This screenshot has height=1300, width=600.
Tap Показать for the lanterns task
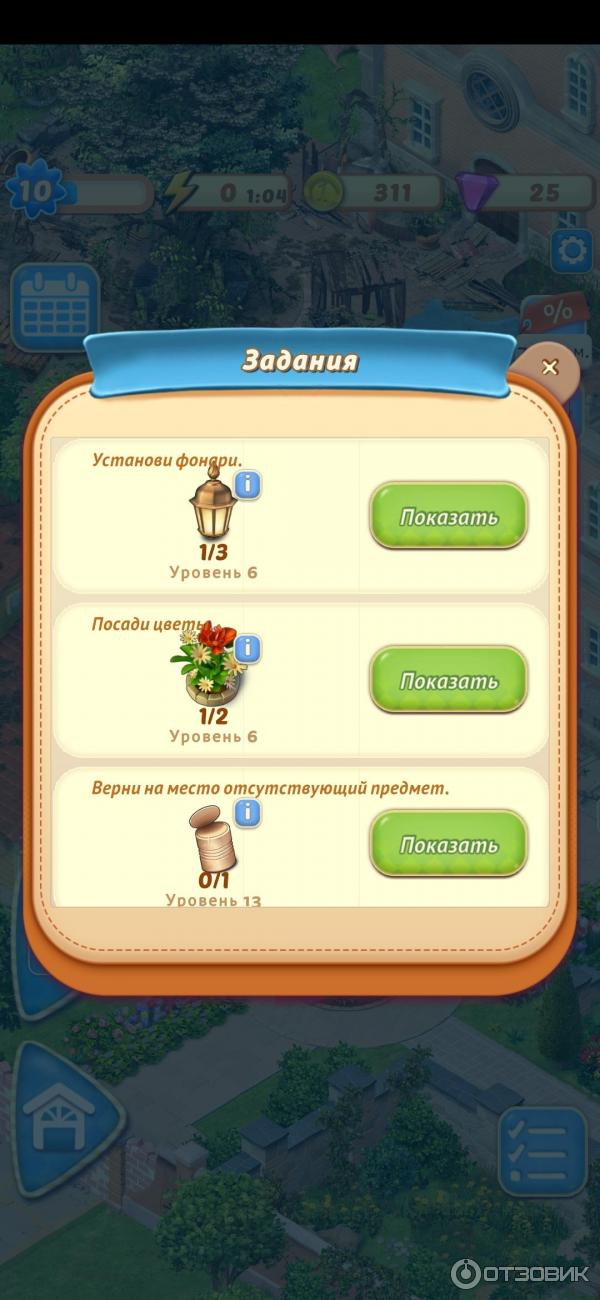click(448, 516)
